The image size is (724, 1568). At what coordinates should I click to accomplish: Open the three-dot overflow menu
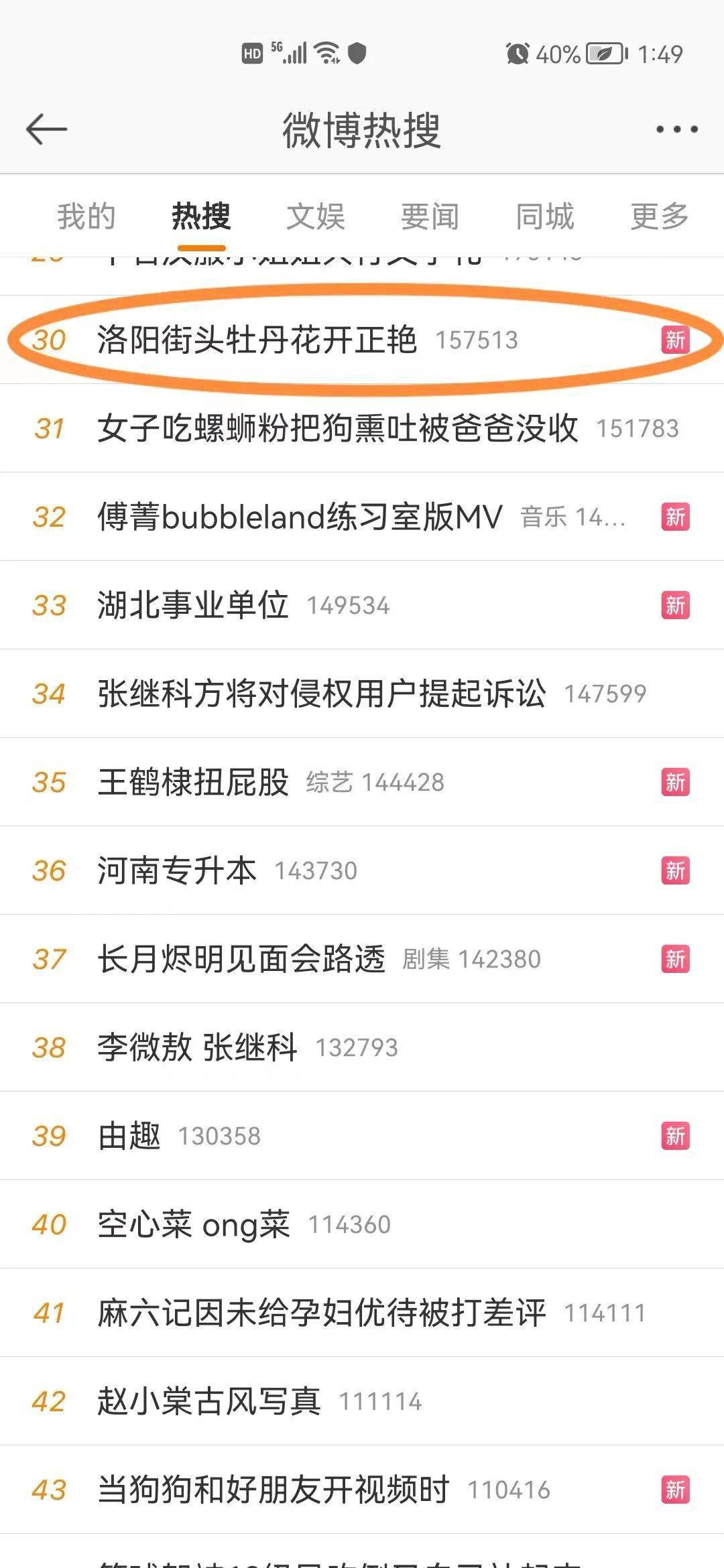(676, 129)
